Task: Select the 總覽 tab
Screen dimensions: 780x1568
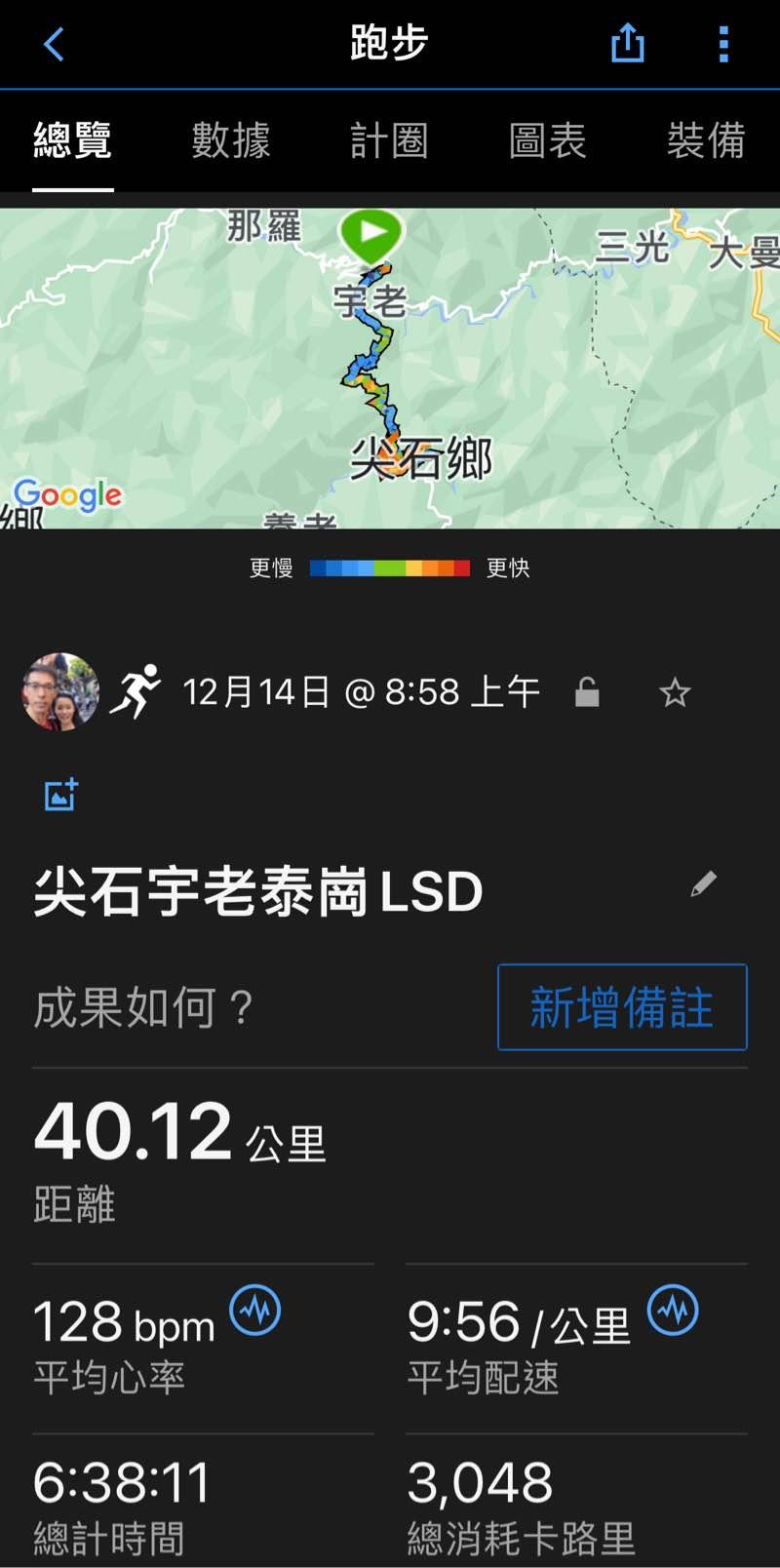Action: point(73,140)
